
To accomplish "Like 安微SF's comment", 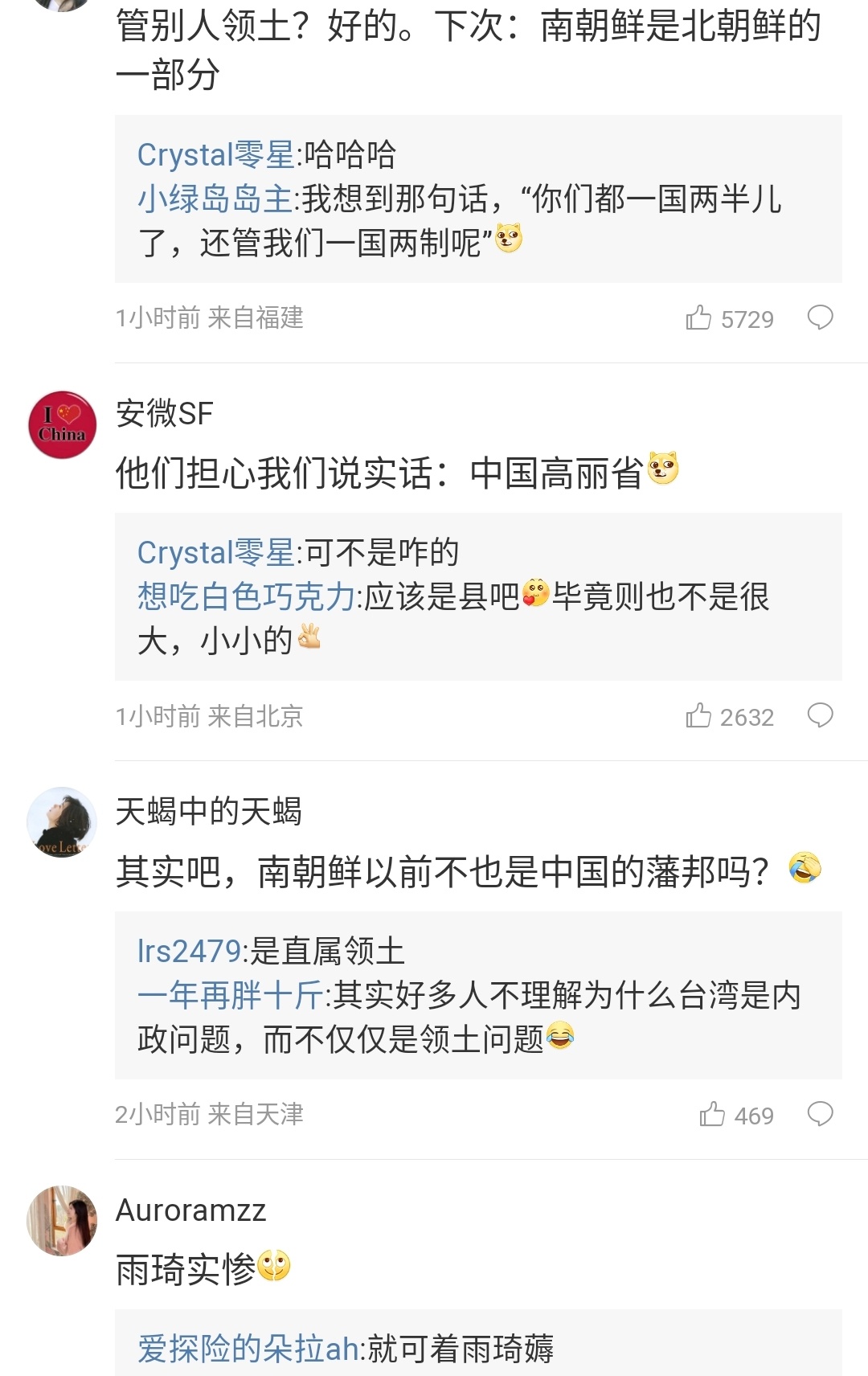I will coord(699,716).
